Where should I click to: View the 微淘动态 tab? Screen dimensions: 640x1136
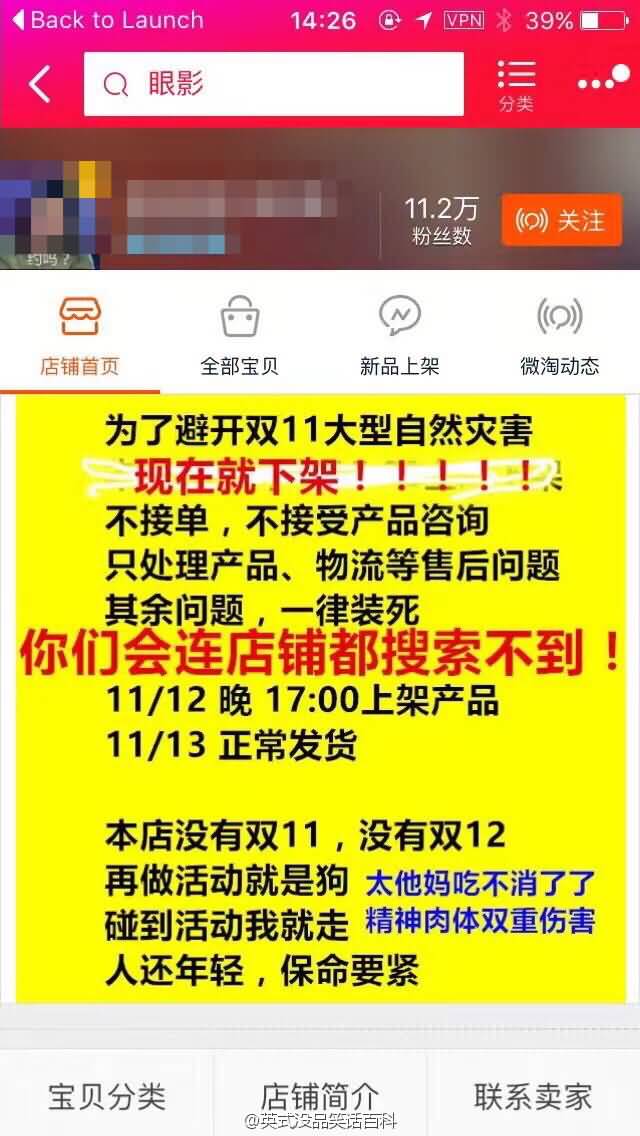[x=560, y=335]
